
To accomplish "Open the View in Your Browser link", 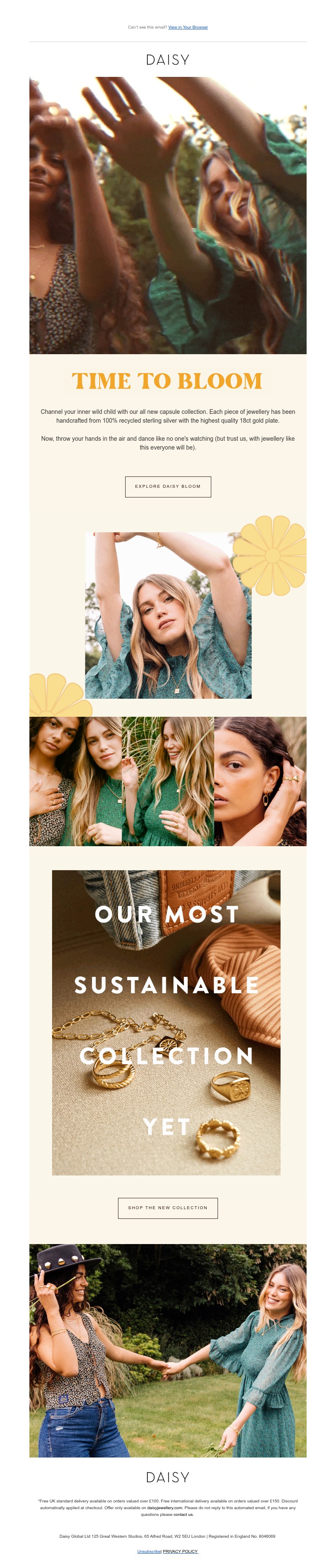I will 188,27.
